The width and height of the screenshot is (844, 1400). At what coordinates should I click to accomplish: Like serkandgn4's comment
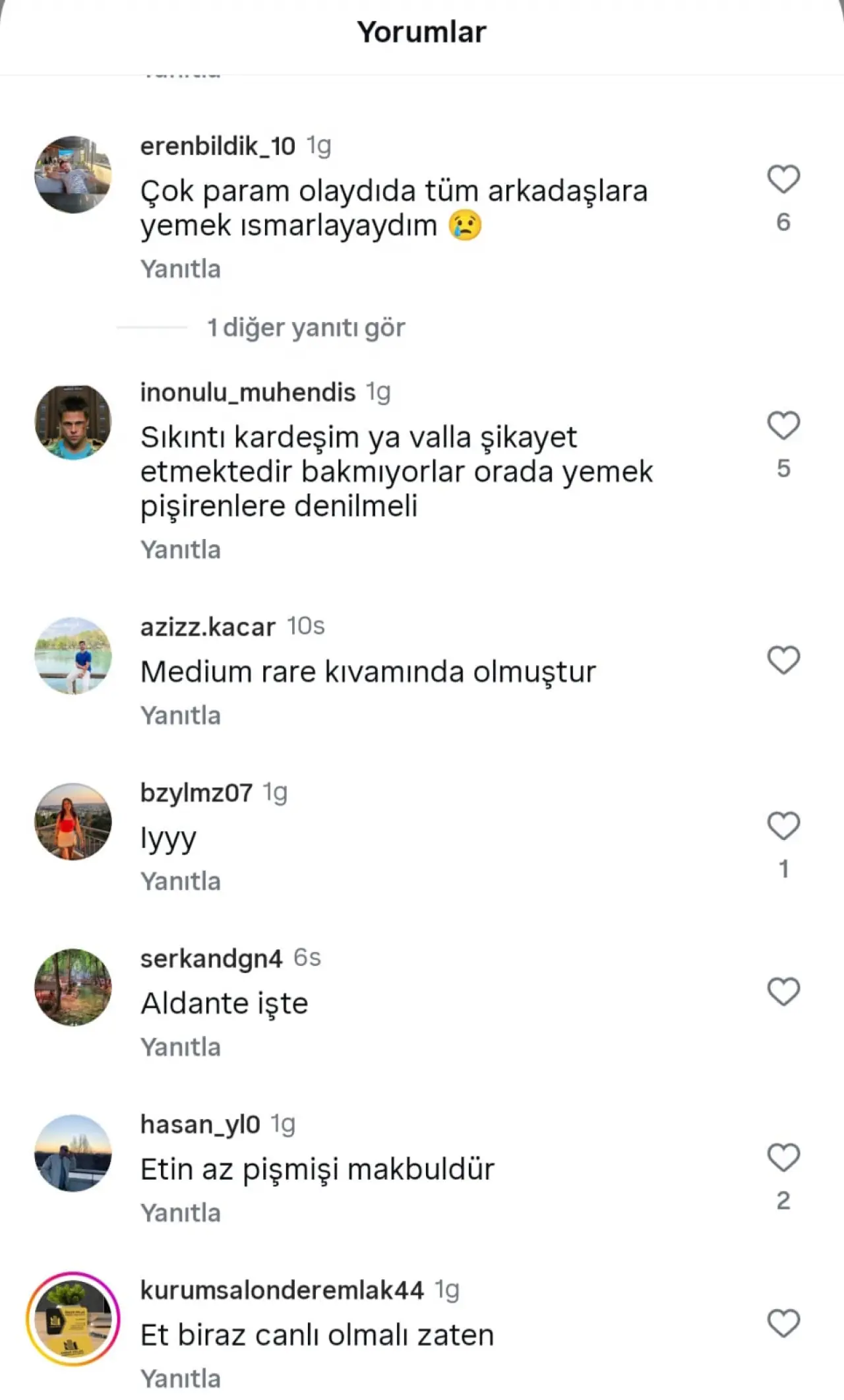[x=783, y=992]
